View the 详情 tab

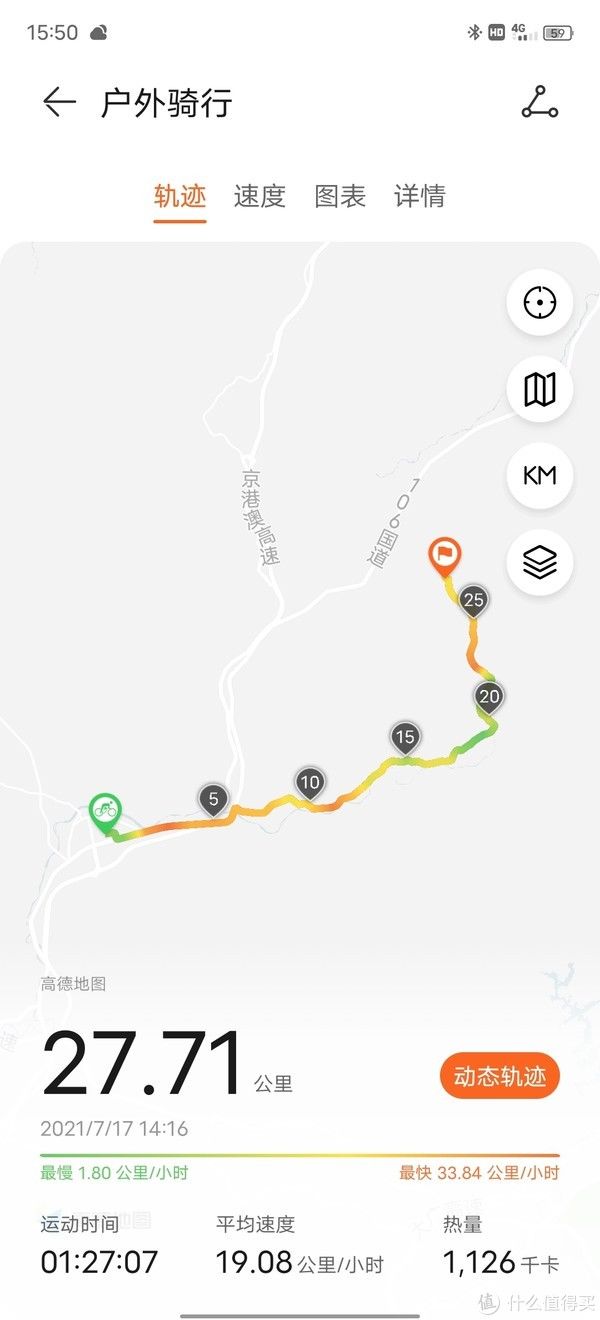pyautogui.click(x=420, y=196)
